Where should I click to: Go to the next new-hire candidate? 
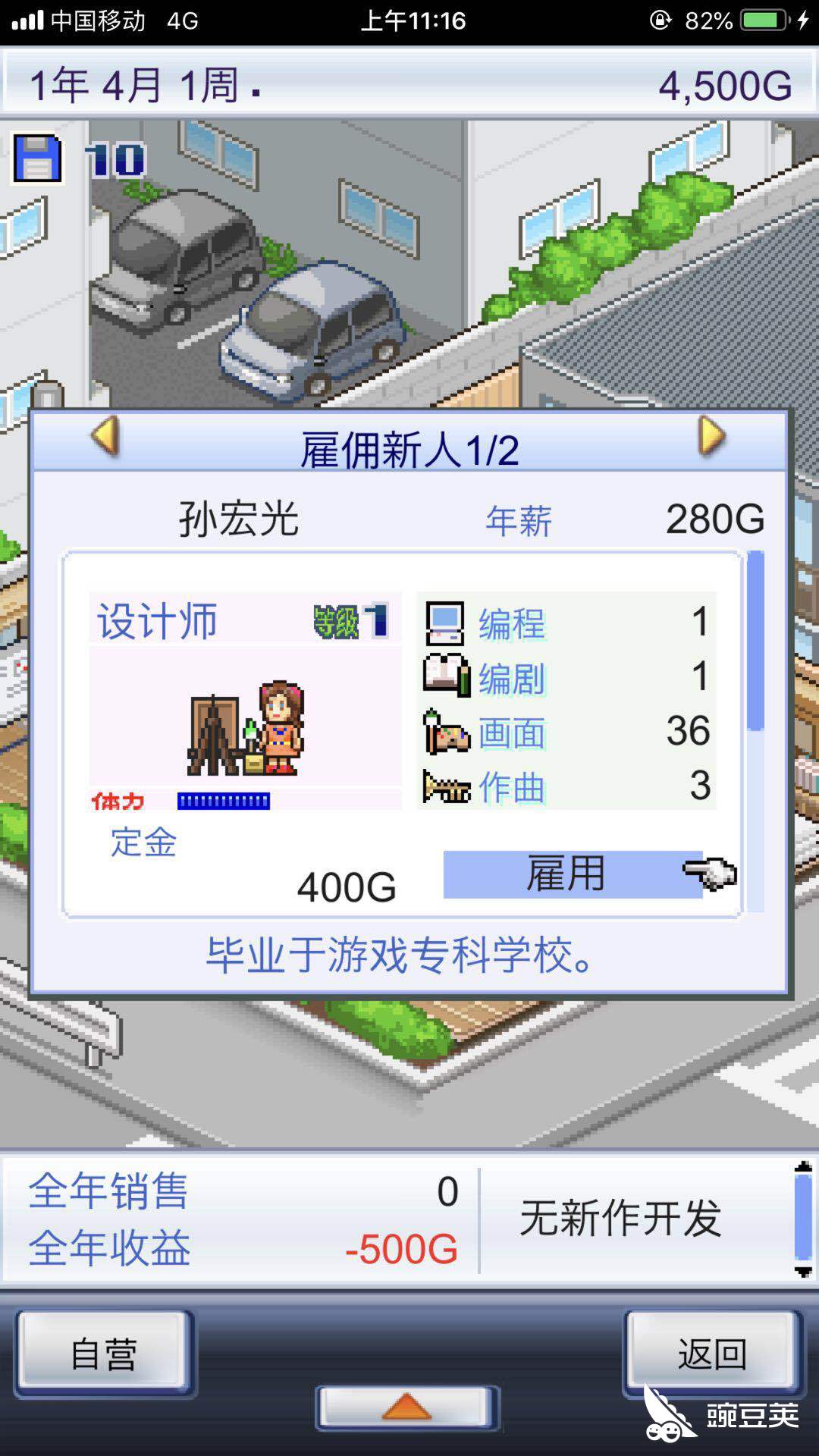pyautogui.click(x=712, y=436)
